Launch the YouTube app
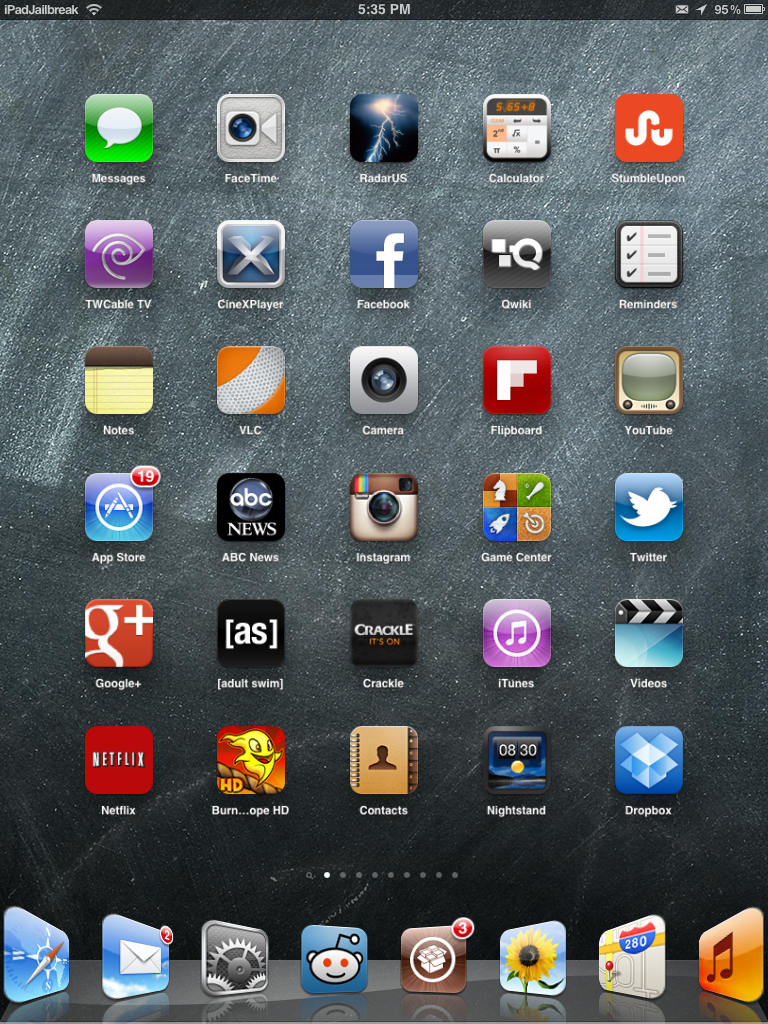 tap(648, 381)
